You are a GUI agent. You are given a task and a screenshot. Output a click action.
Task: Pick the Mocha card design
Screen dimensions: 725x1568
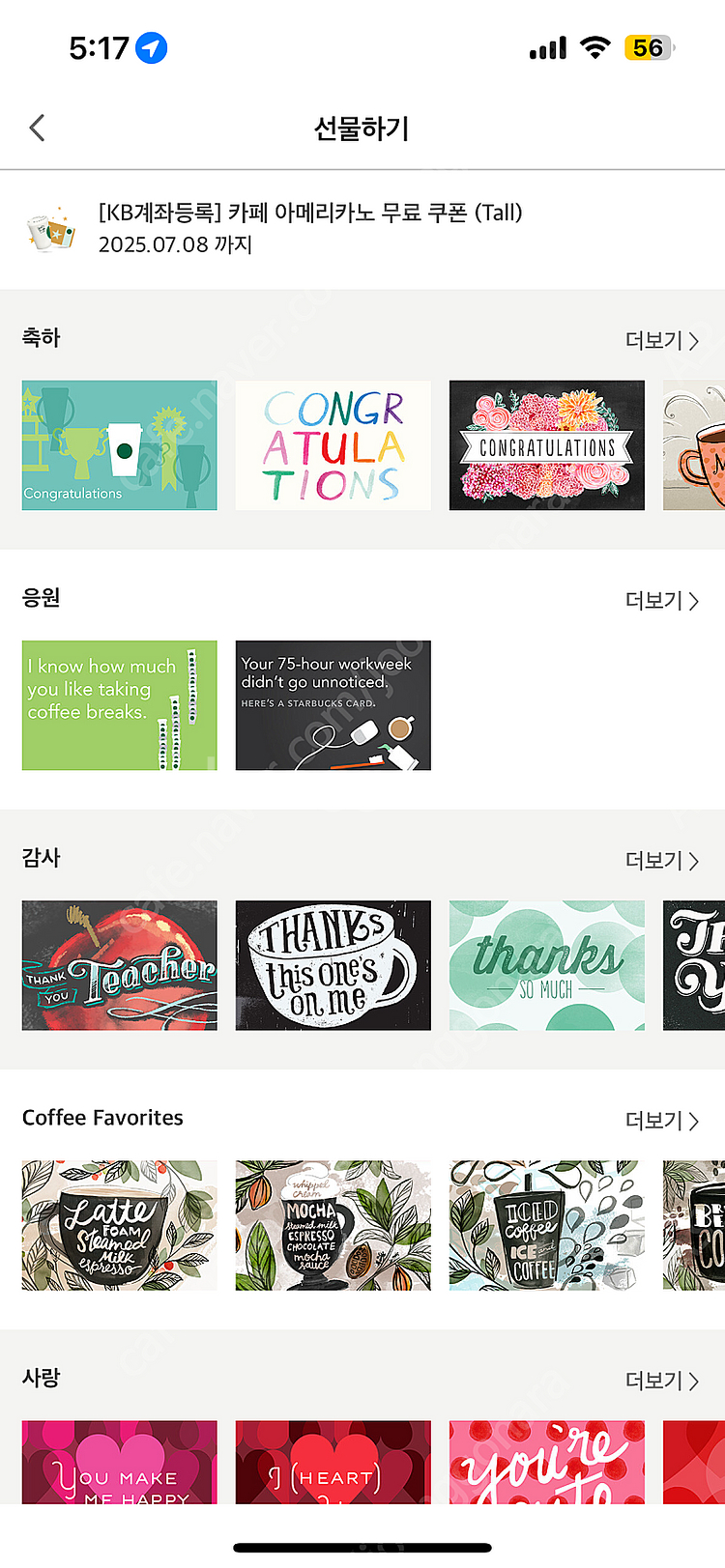click(333, 1225)
